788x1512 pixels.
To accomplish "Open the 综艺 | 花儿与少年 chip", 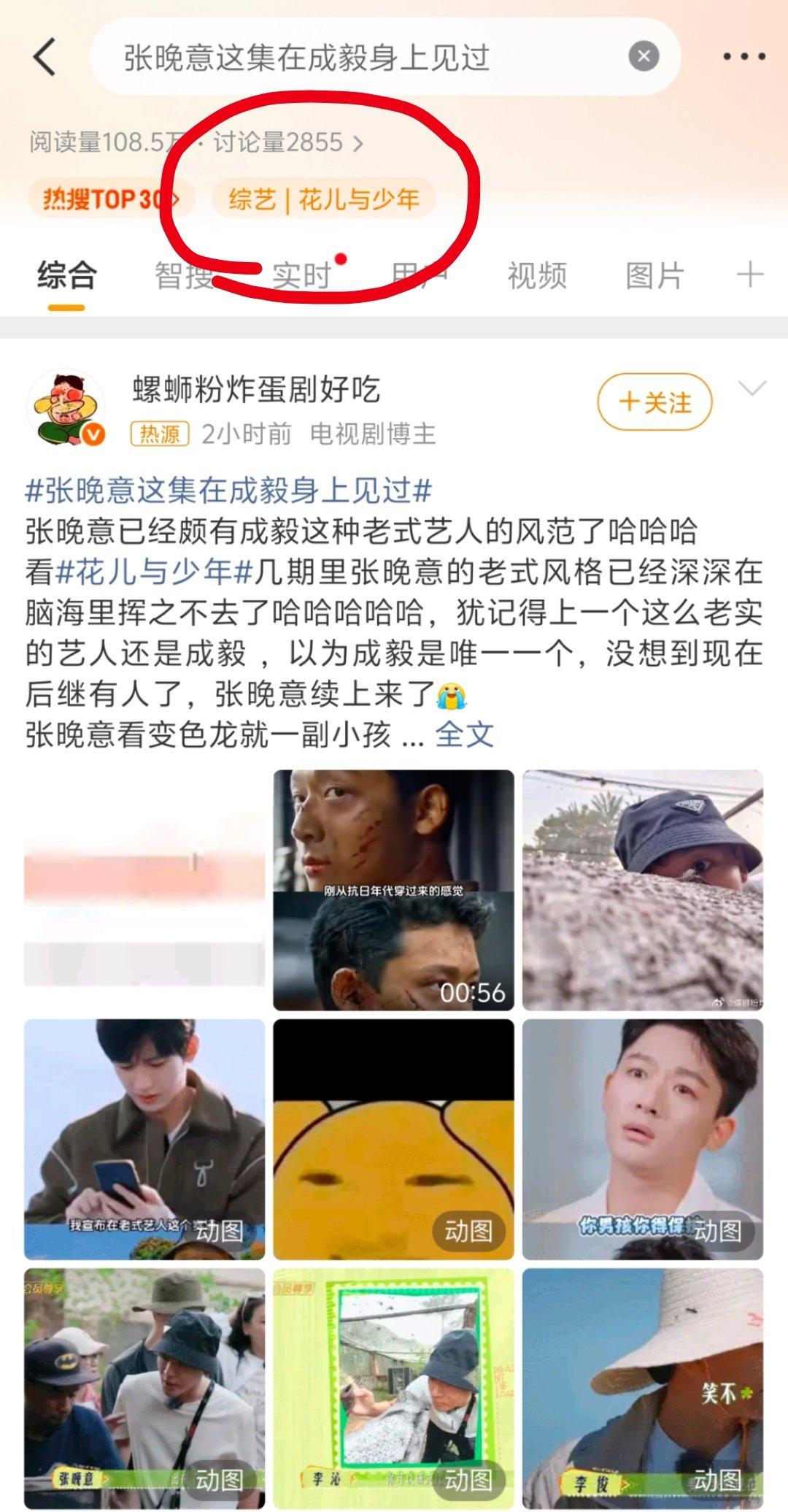I will [324, 199].
